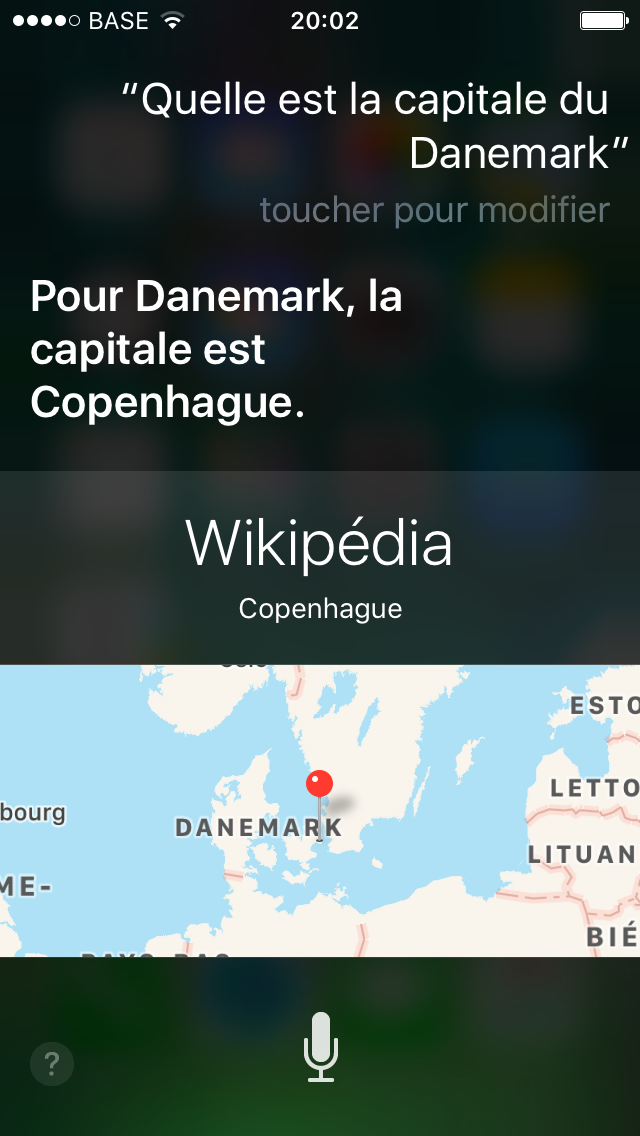This screenshot has width=640, height=1136.
Task: Open the Siri help question mark
Action: [51, 1064]
